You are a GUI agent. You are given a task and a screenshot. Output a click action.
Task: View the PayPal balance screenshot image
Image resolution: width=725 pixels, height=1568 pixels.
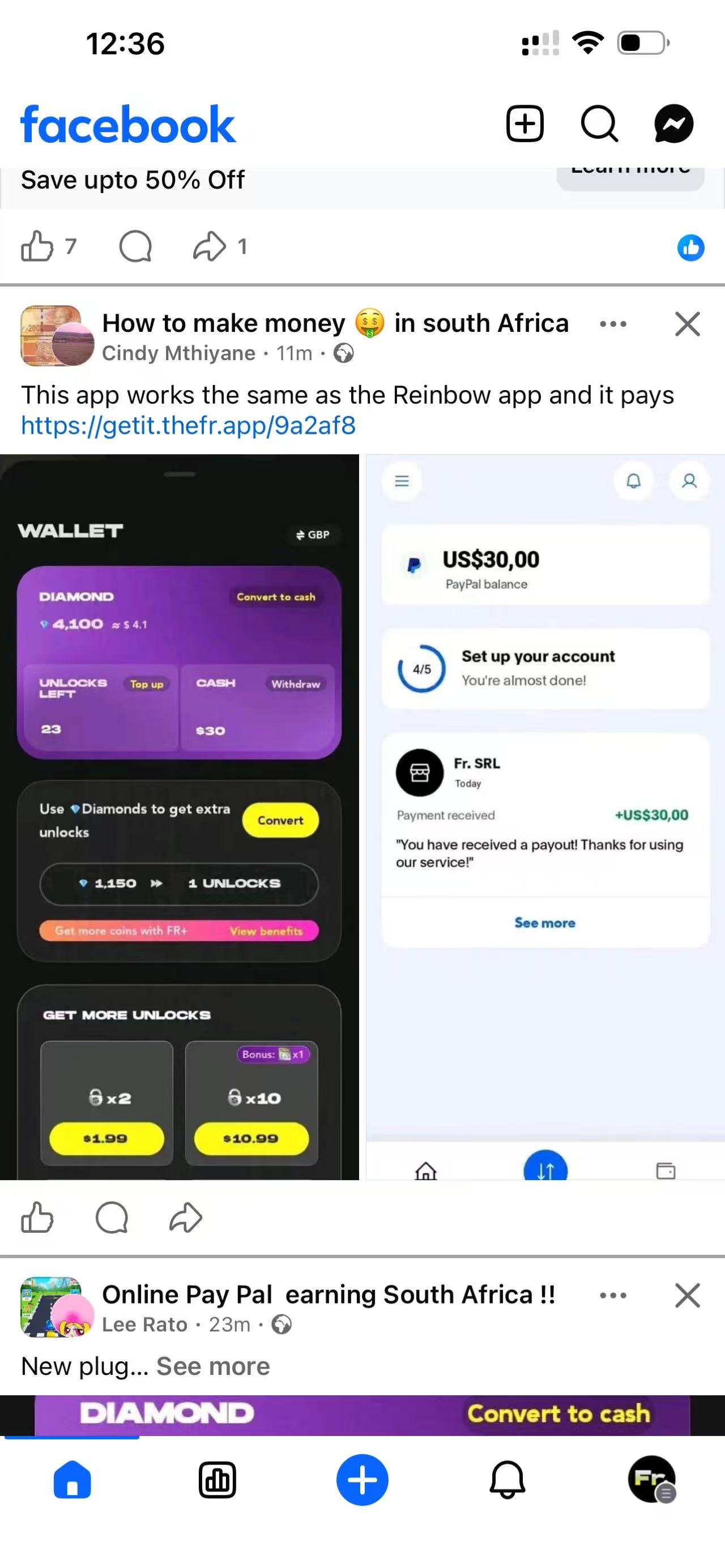point(545,815)
